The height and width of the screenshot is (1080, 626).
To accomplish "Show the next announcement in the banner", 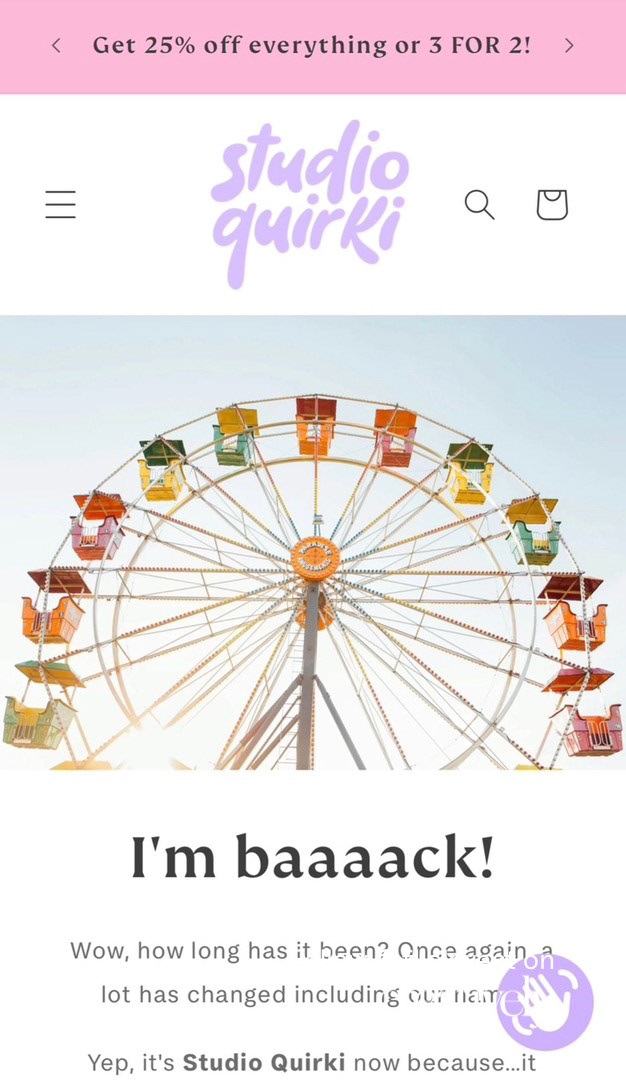I will point(569,45).
